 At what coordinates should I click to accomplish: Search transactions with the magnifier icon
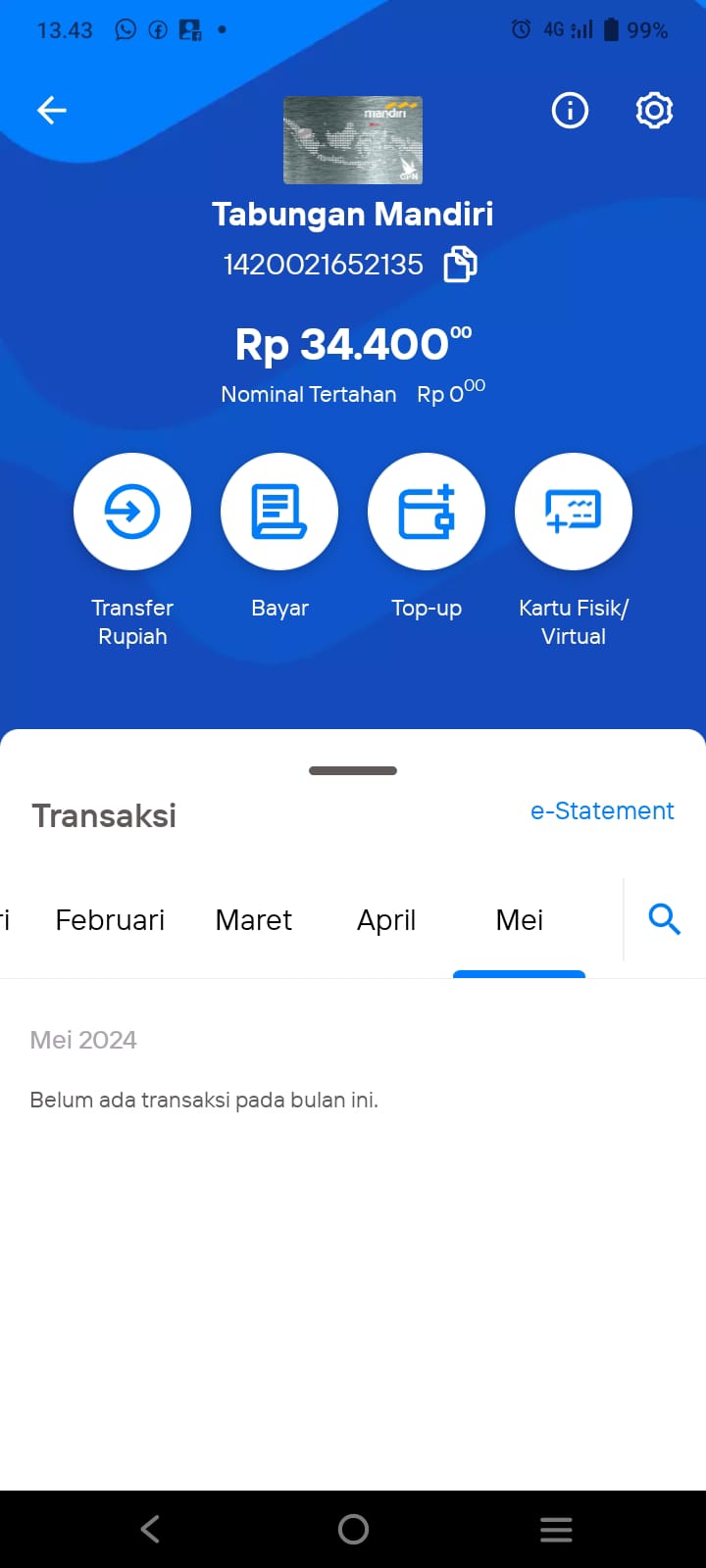665,919
